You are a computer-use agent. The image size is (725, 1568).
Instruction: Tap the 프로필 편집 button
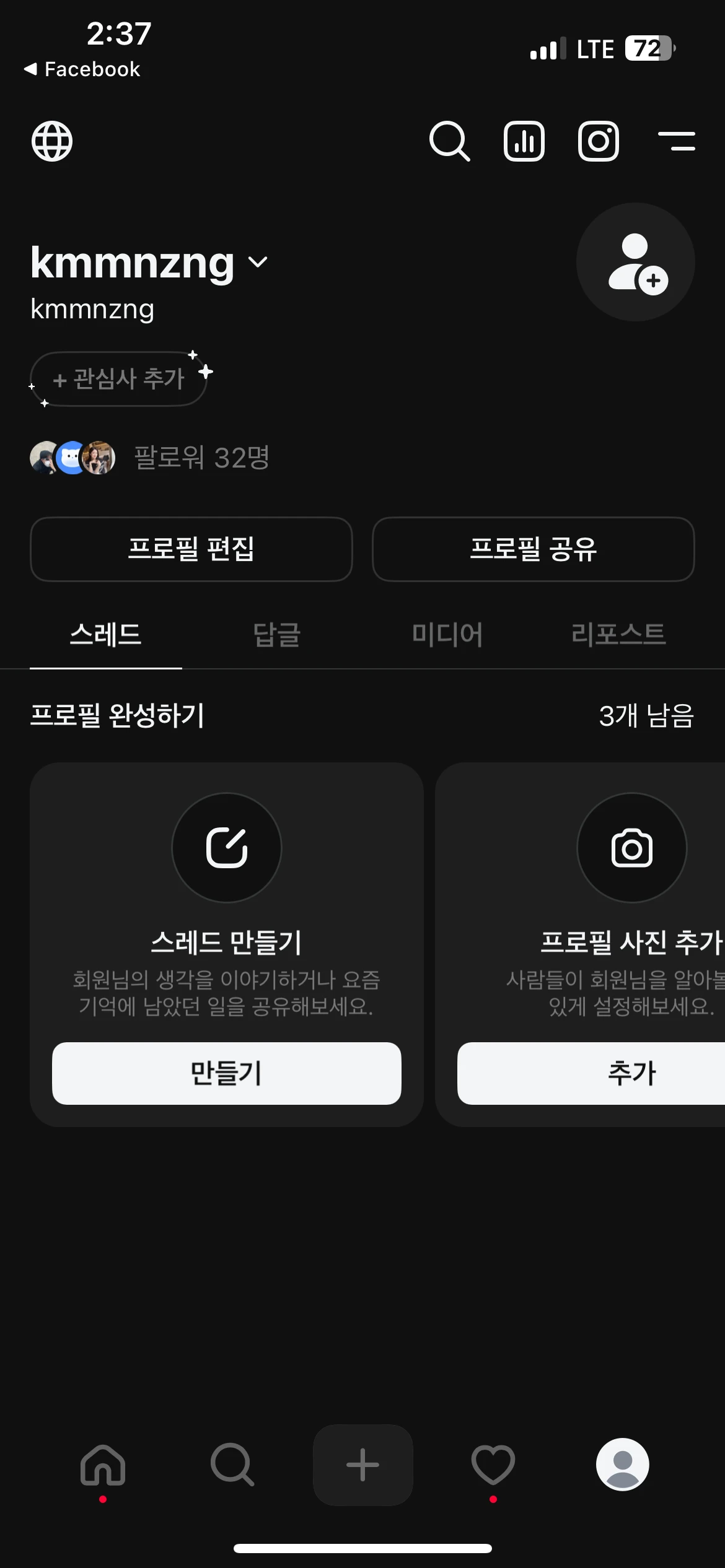coord(191,549)
